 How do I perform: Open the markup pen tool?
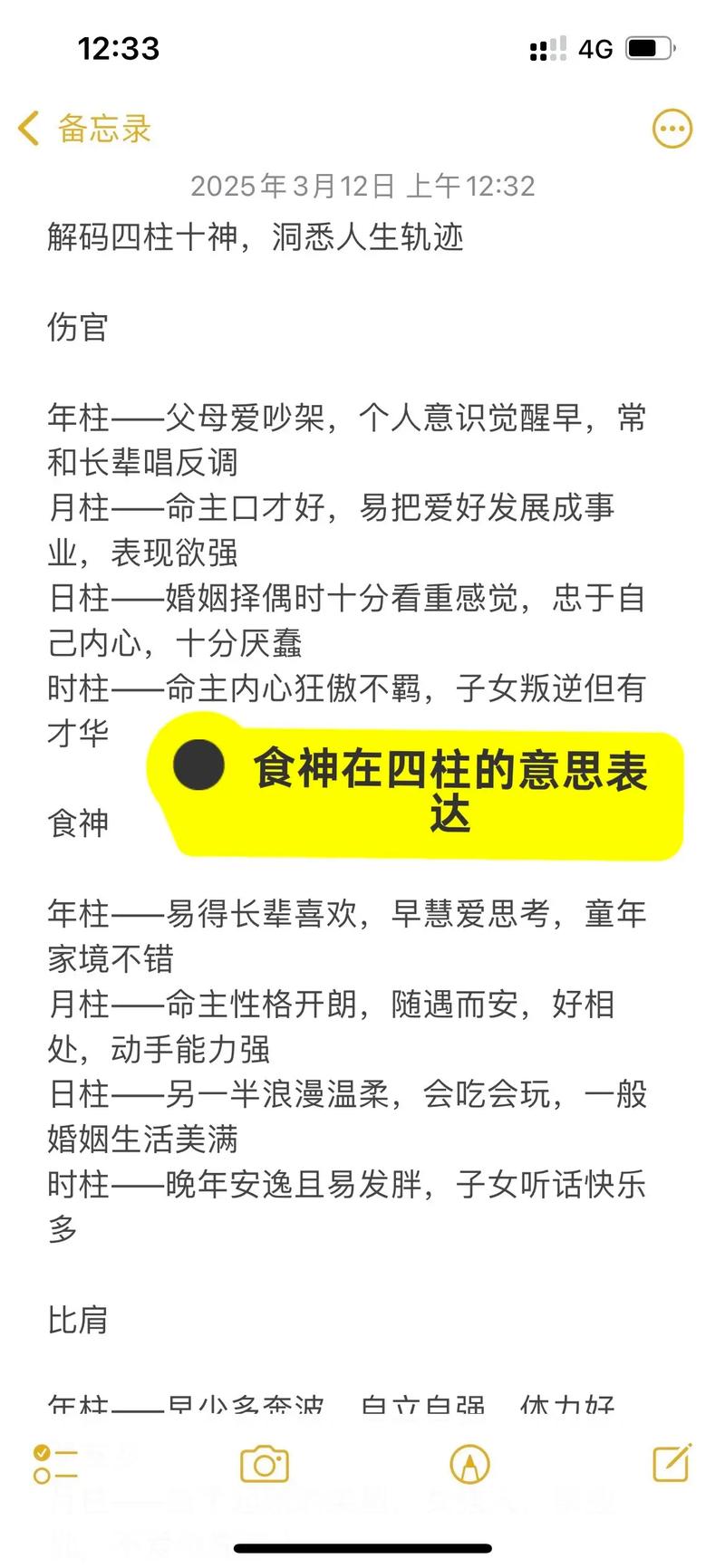(x=469, y=1464)
